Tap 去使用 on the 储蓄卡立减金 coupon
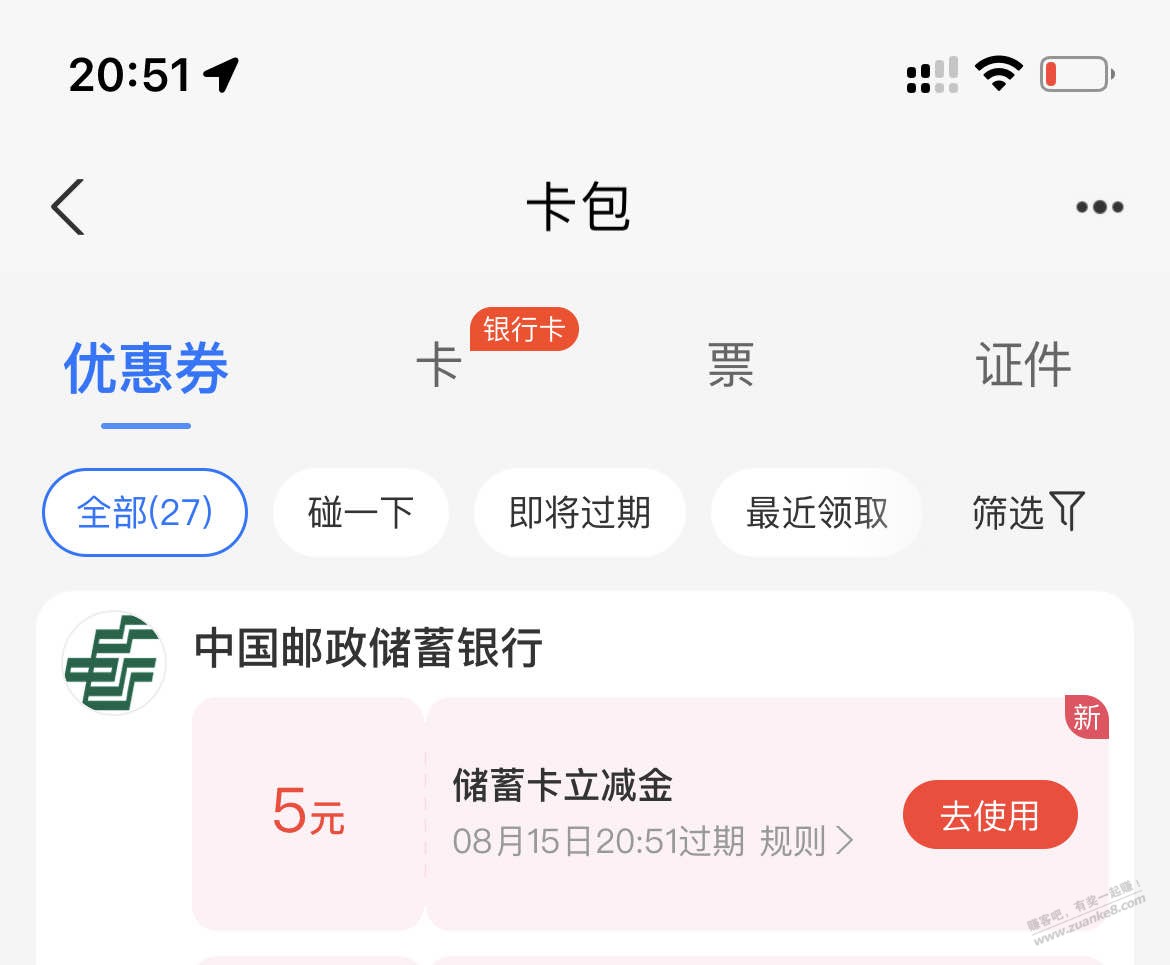The height and width of the screenshot is (965, 1170). coord(989,815)
